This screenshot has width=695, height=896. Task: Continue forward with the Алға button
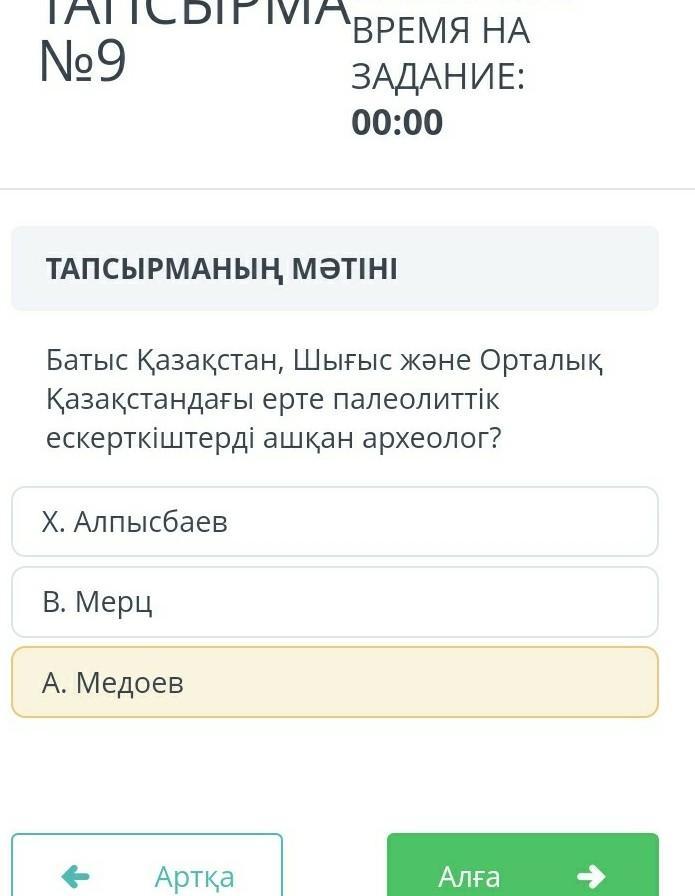[523, 866]
